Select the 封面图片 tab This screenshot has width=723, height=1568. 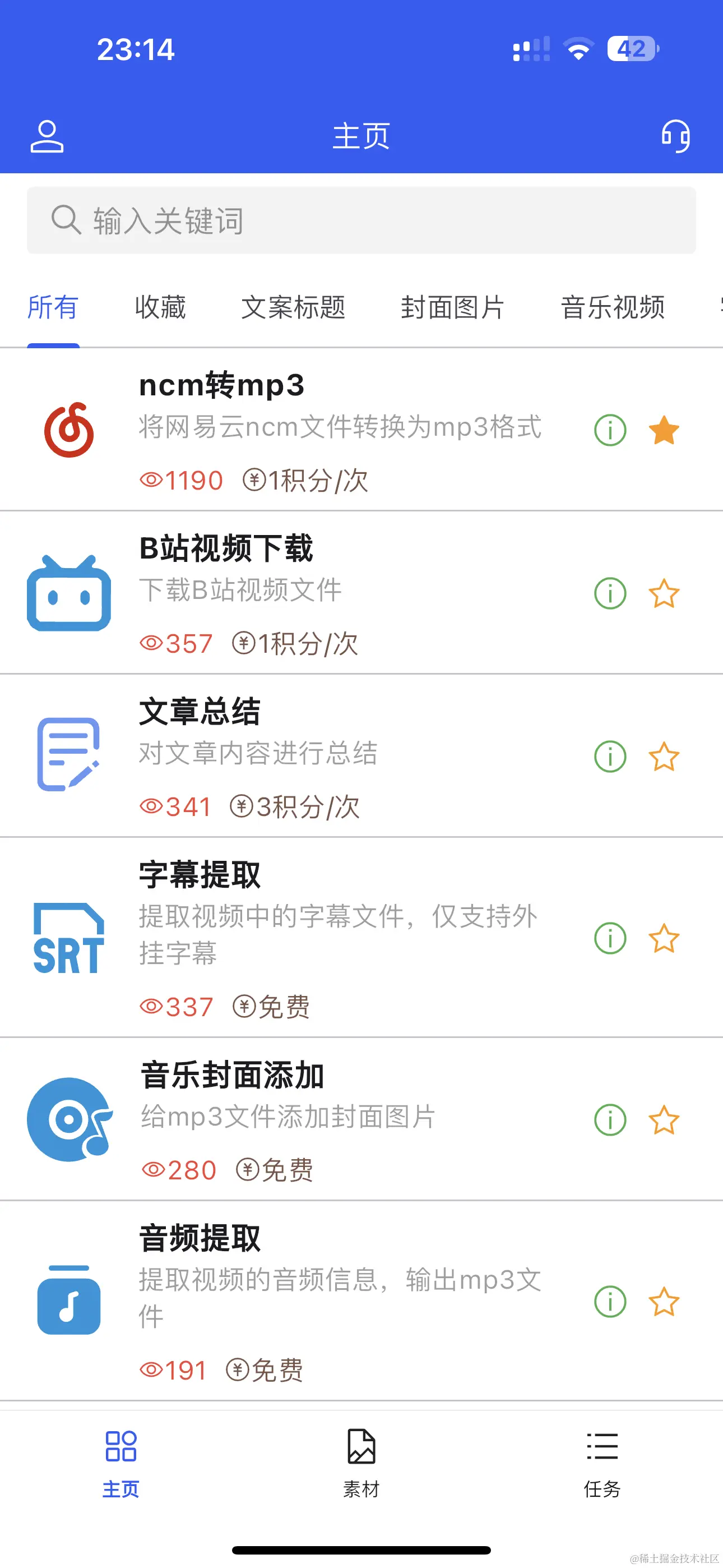click(453, 307)
